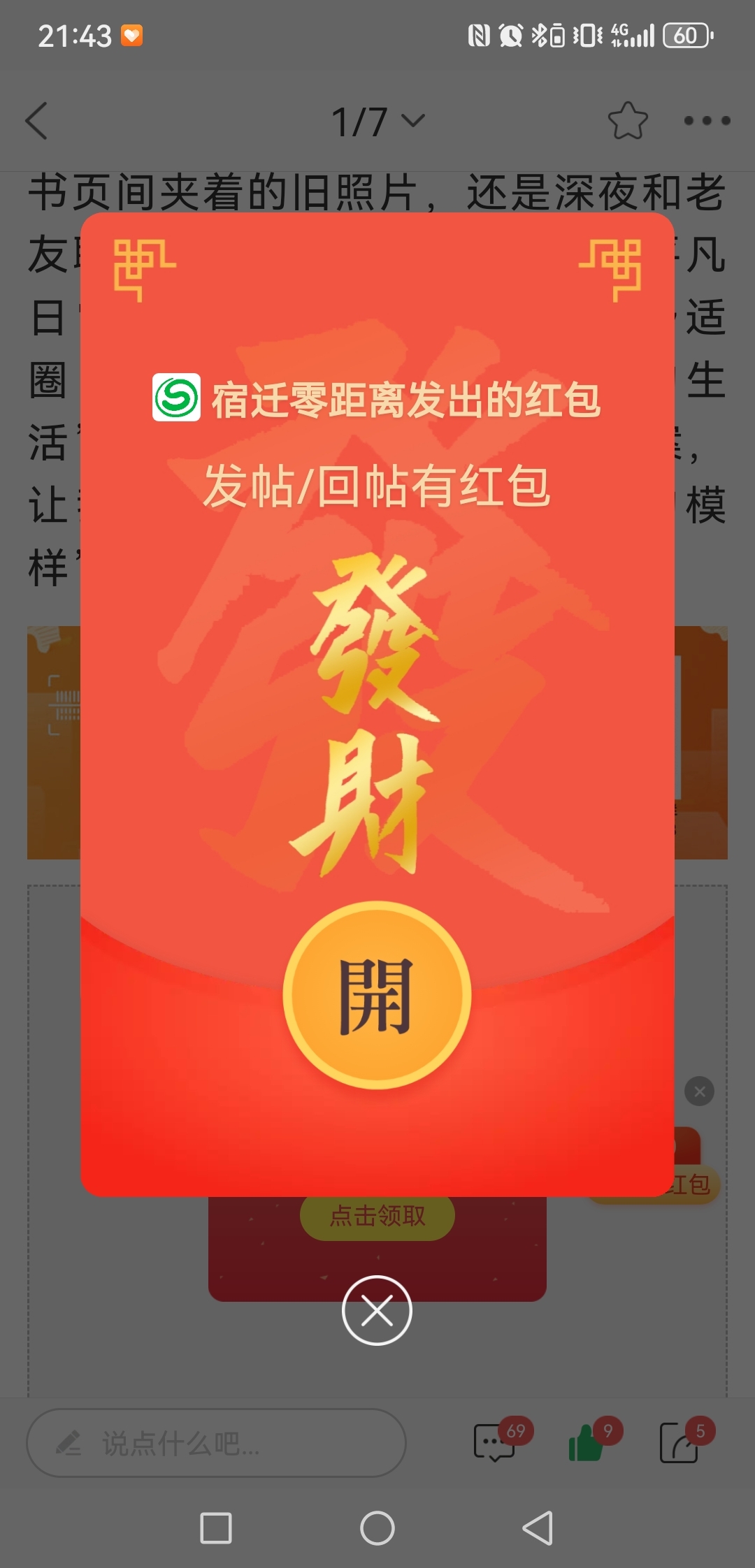Tap the 说点什么吧 comment field
The height and width of the screenshot is (1568, 755).
(x=216, y=1442)
